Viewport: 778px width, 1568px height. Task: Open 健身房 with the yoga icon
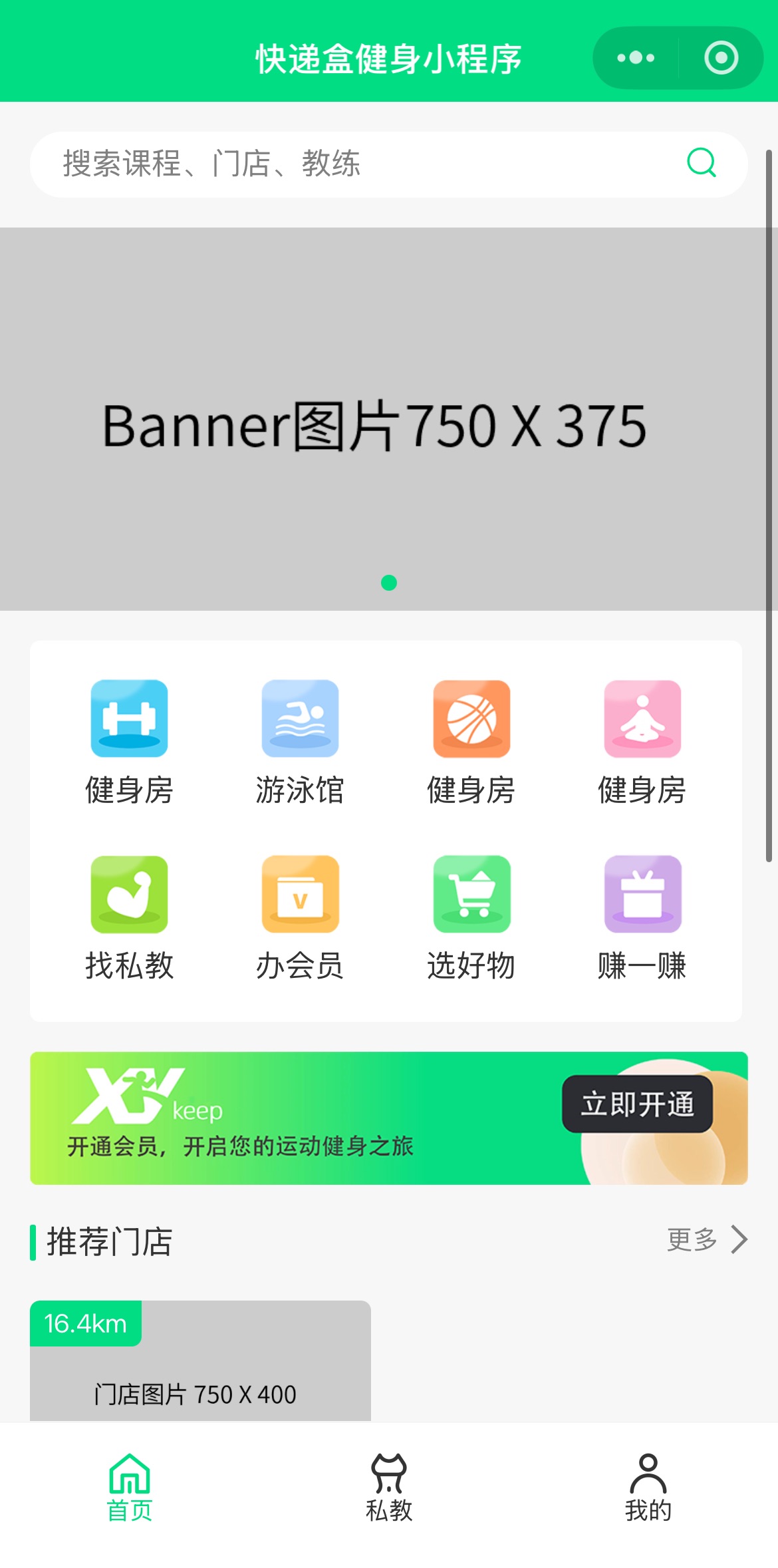642,741
